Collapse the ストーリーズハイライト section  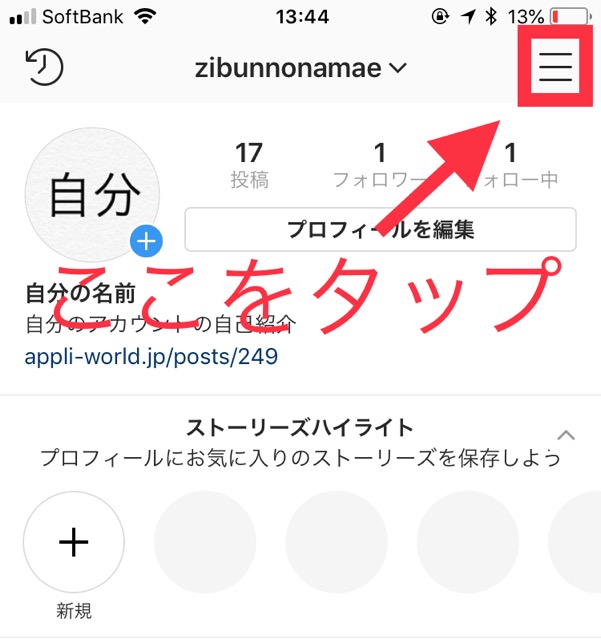pyautogui.click(x=565, y=435)
